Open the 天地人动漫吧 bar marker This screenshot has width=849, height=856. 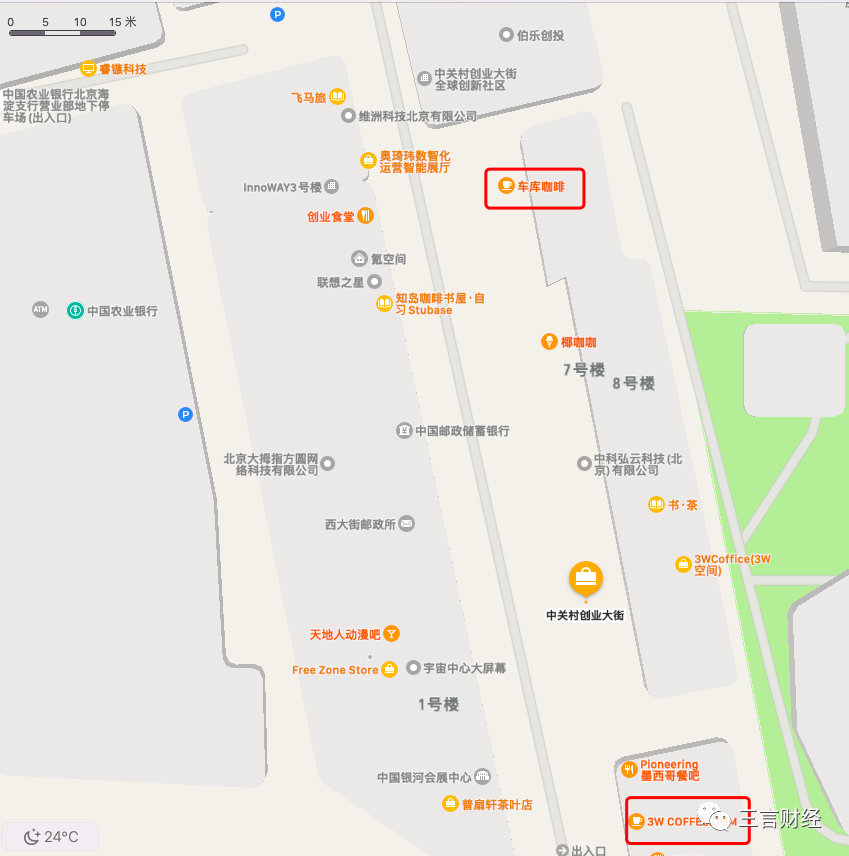[x=392, y=634]
